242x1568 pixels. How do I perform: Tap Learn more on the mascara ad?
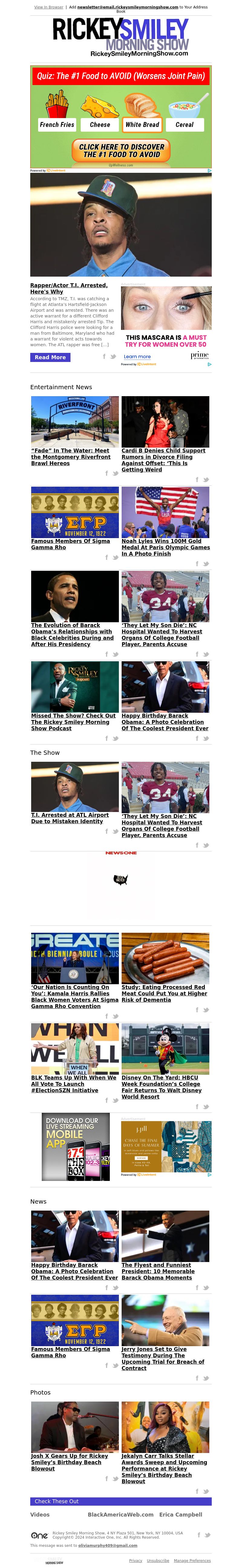click(137, 357)
